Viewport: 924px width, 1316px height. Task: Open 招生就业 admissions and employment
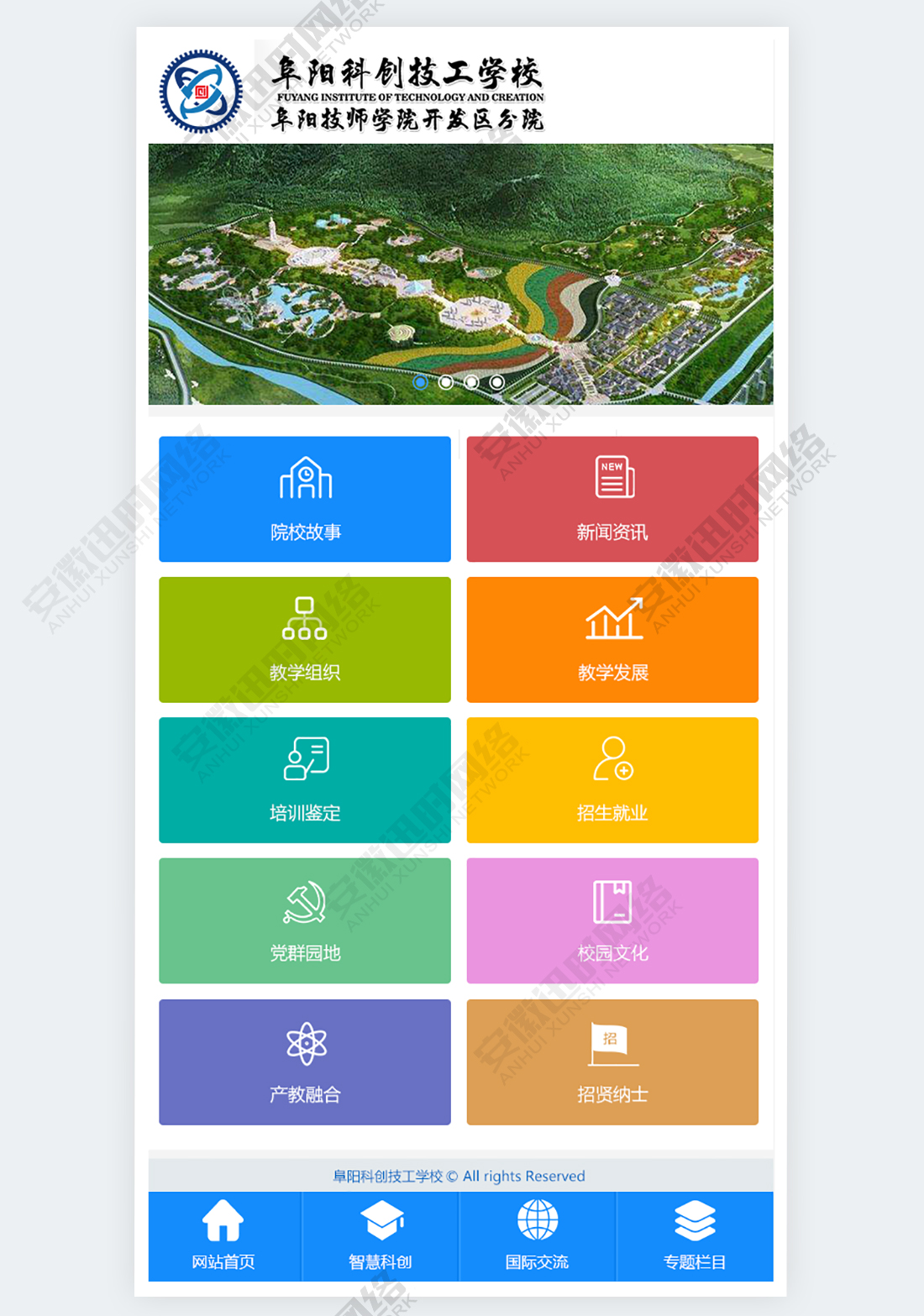pos(612,780)
